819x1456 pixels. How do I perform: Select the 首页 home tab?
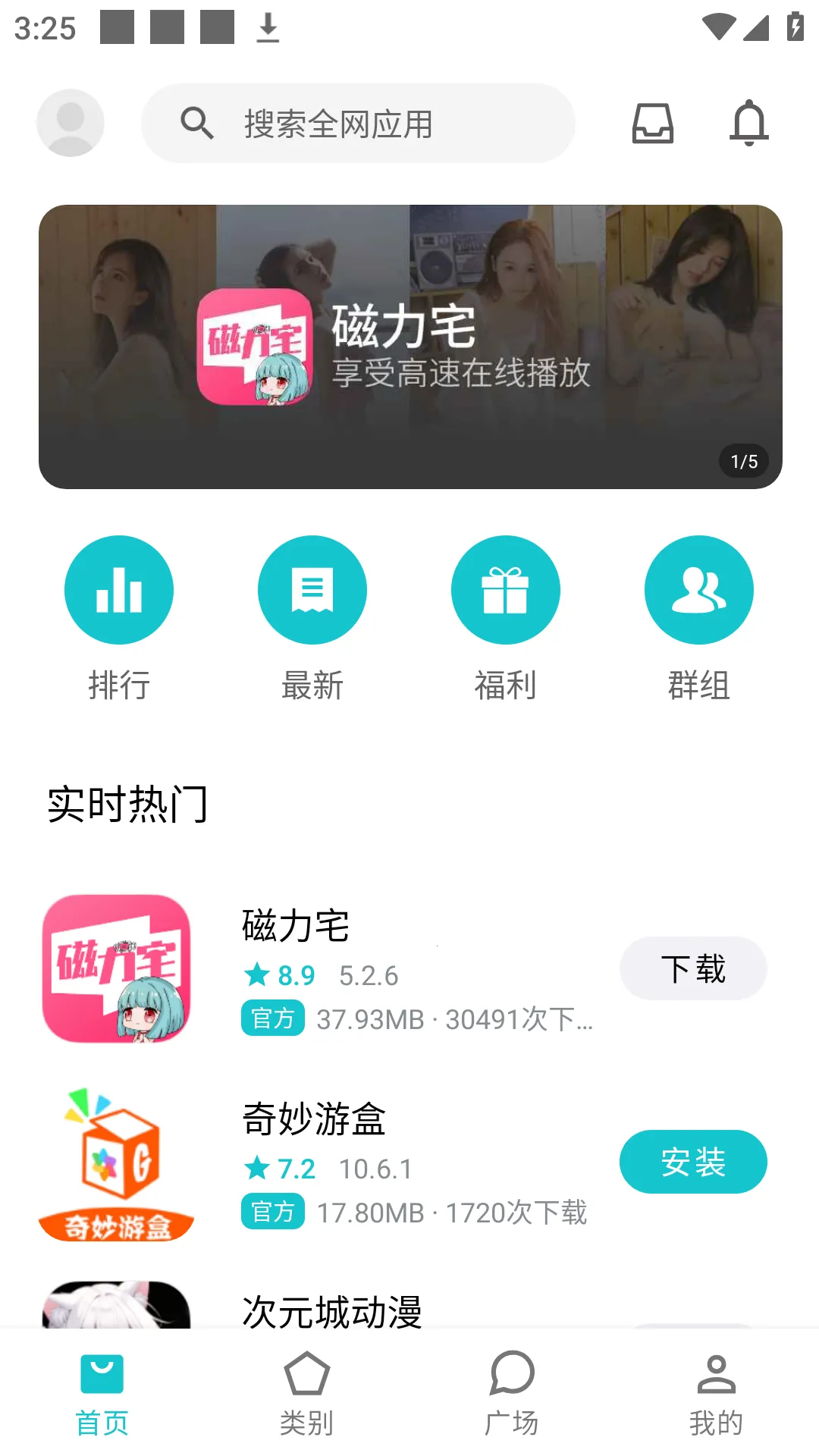[x=102, y=1395]
